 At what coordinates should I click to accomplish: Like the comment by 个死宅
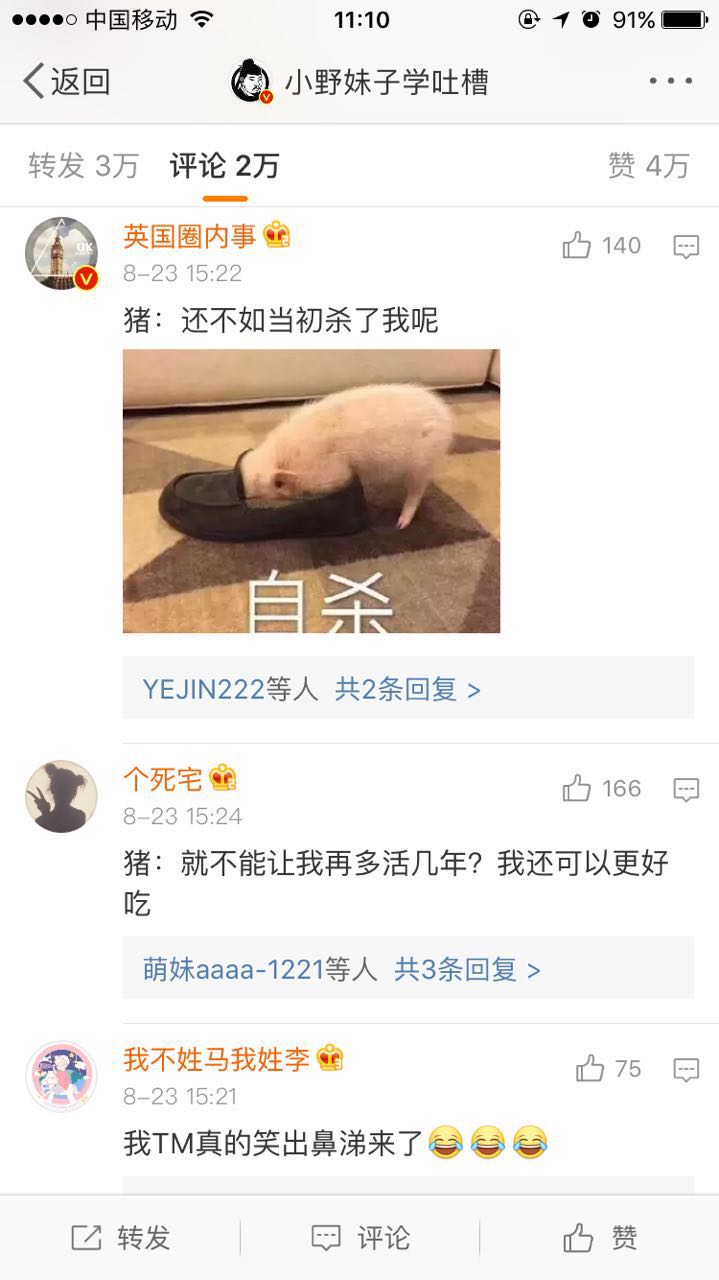point(601,789)
